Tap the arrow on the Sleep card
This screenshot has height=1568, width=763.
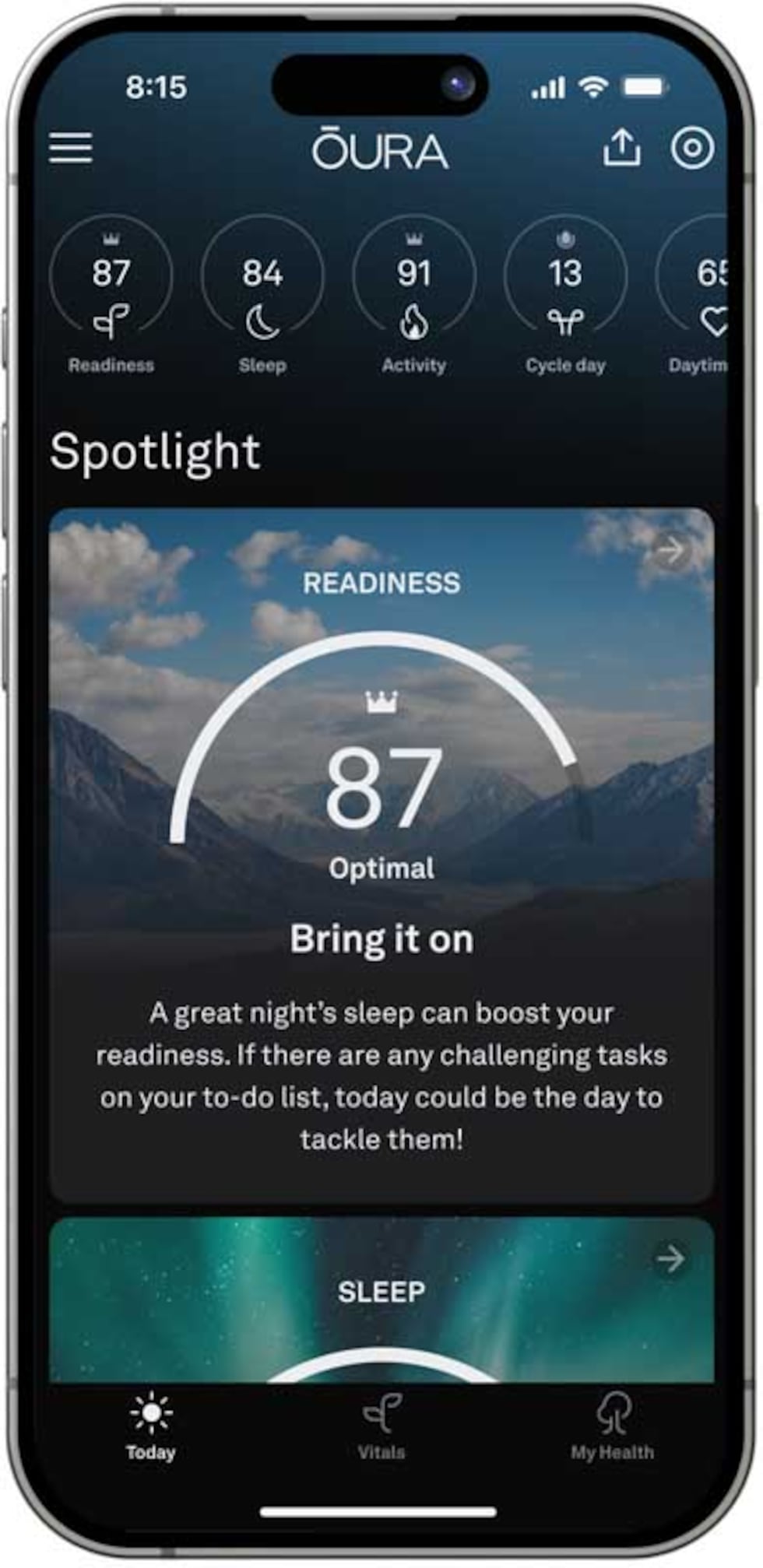[670, 1258]
